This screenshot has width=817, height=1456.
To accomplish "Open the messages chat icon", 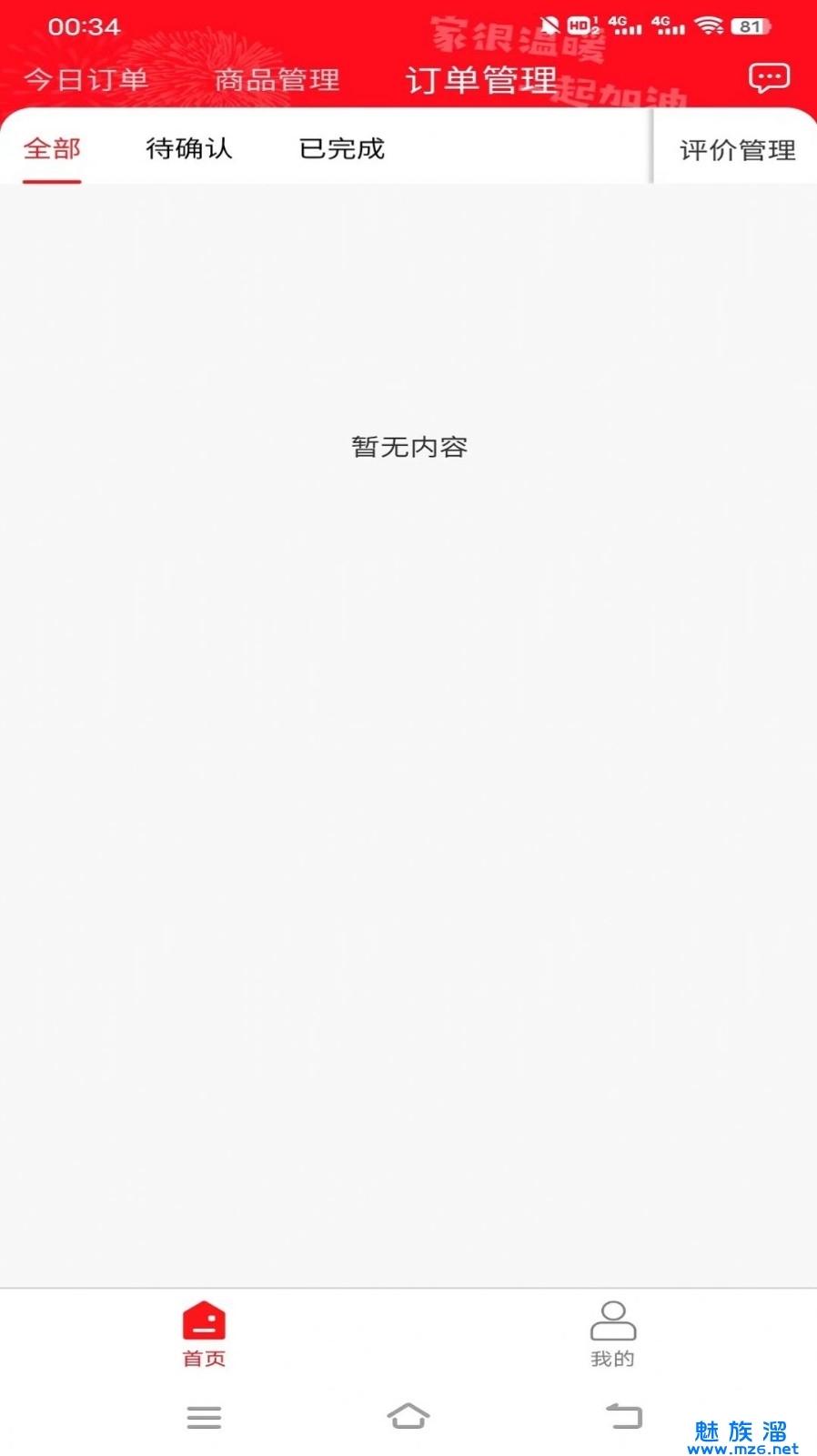I will tap(769, 78).
